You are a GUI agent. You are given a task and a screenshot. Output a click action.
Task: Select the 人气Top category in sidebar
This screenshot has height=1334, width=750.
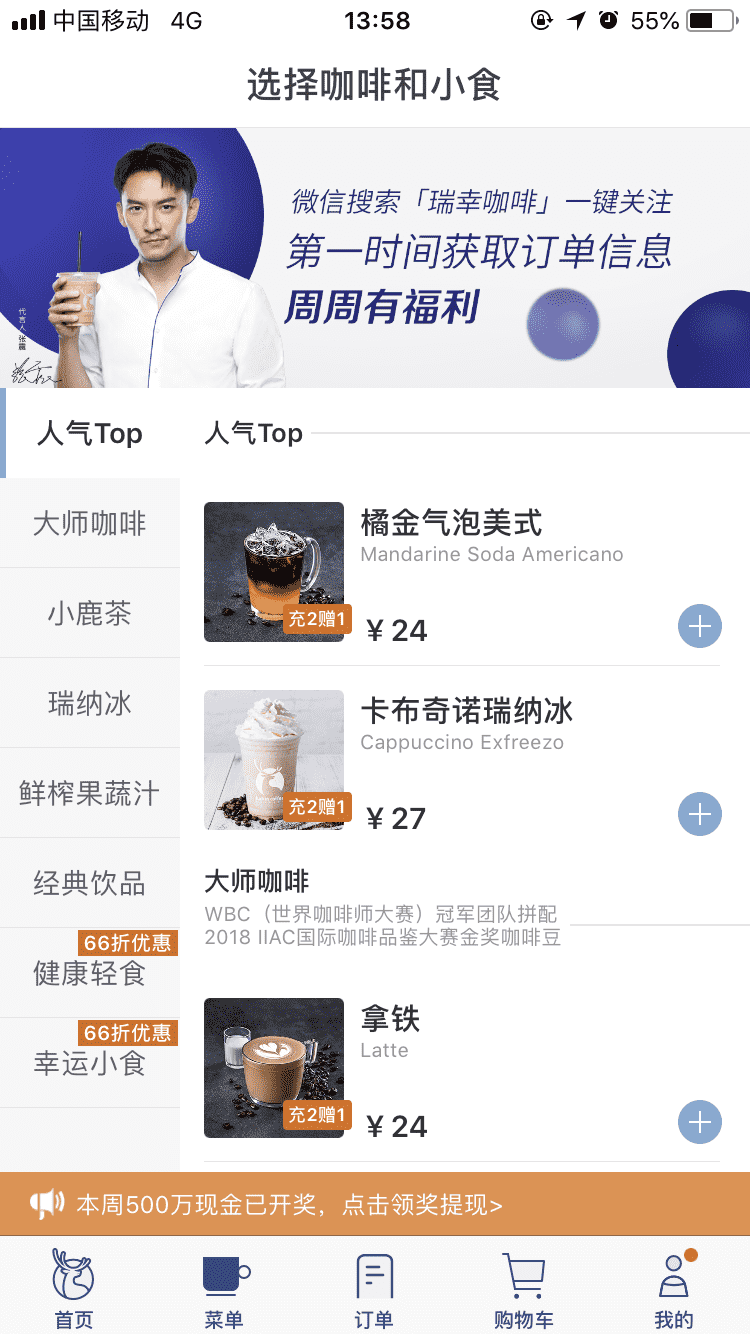click(x=90, y=434)
